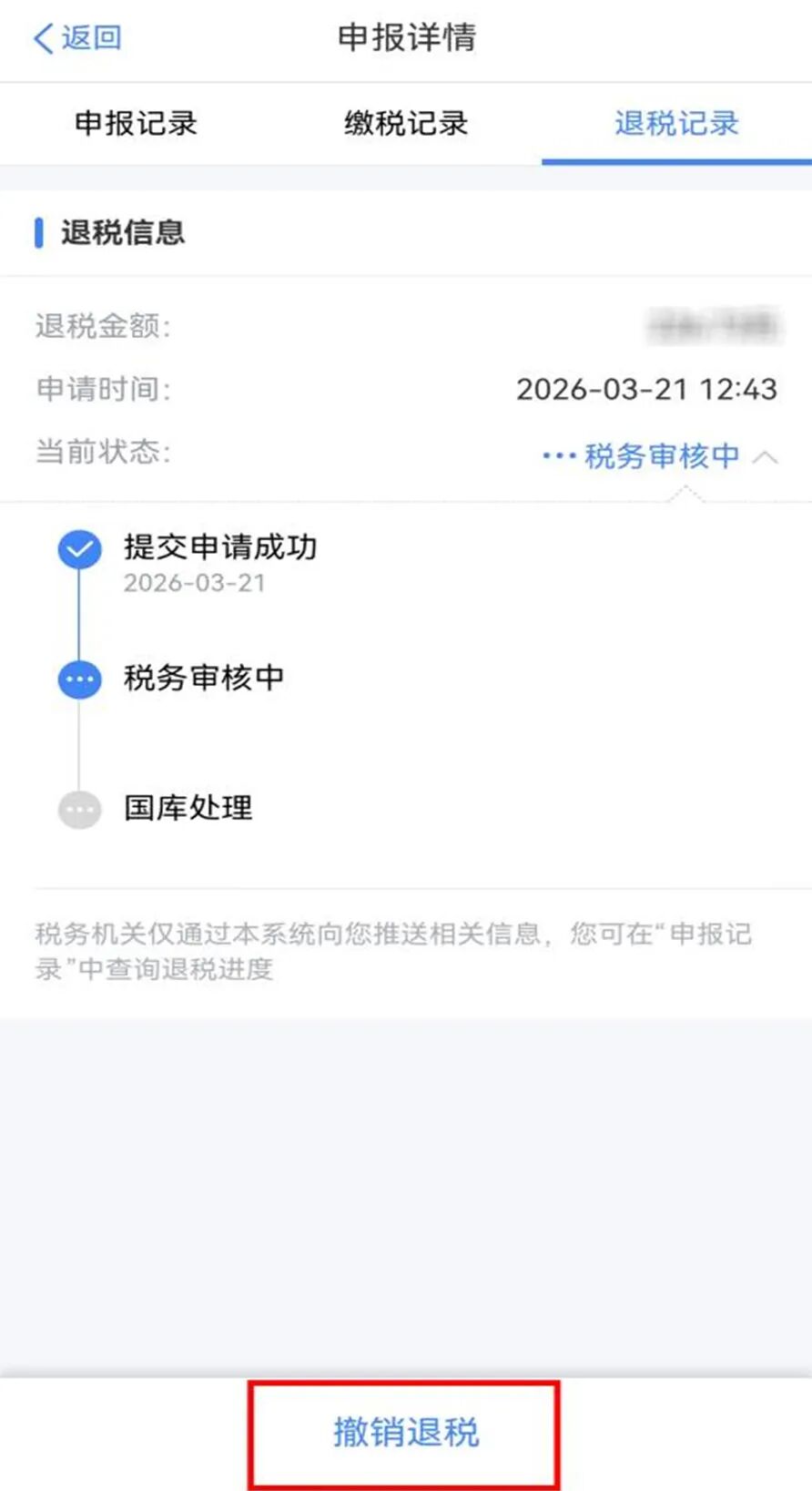The image size is (812, 1491).
Task: Go back using the 返回 button
Action: point(77,38)
